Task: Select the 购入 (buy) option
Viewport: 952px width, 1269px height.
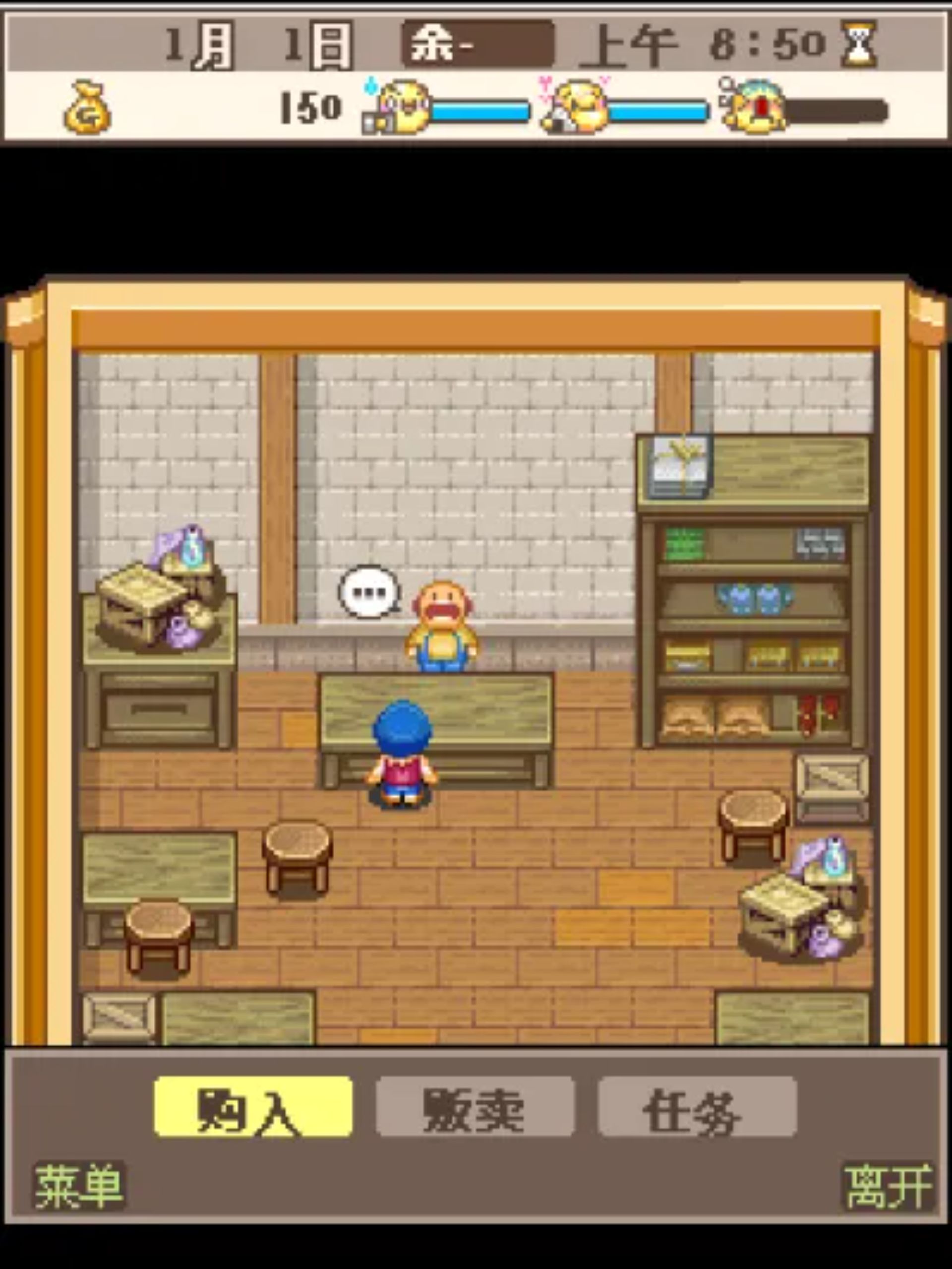Action: [253, 1107]
